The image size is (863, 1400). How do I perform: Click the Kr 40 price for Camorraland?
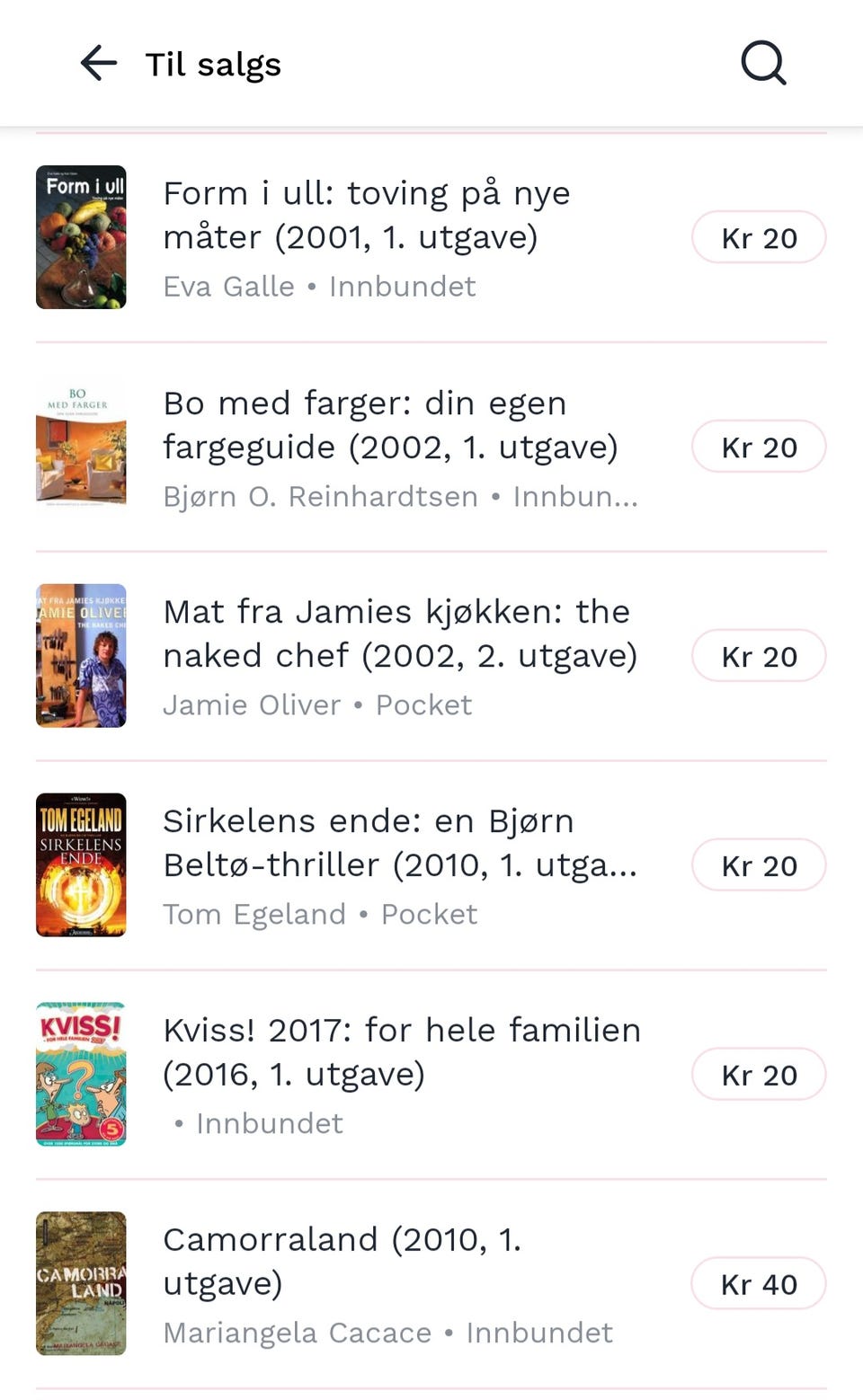click(x=759, y=1284)
